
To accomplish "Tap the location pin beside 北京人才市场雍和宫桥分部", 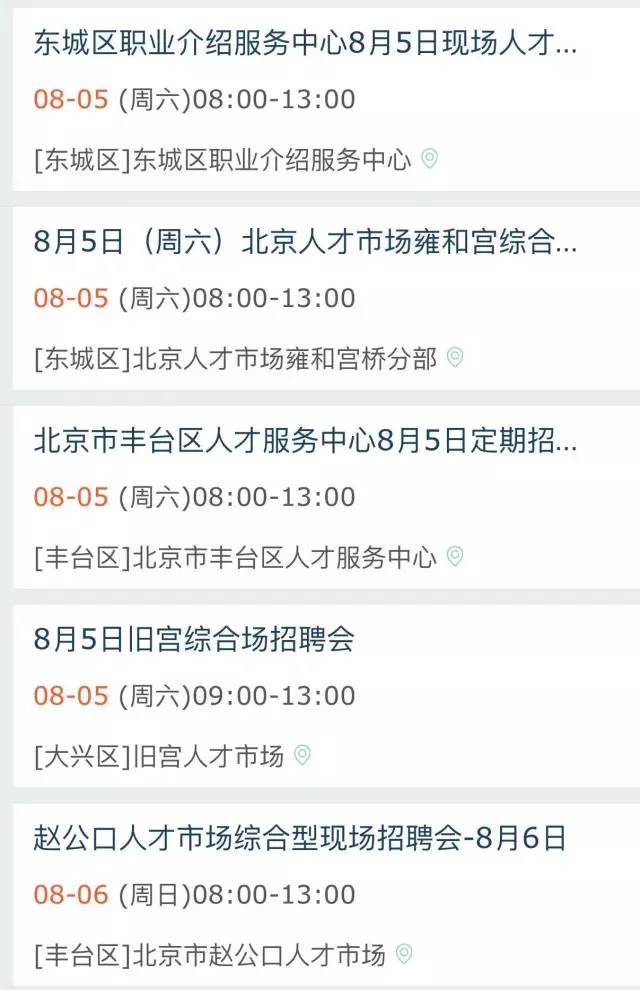I will tap(455, 358).
